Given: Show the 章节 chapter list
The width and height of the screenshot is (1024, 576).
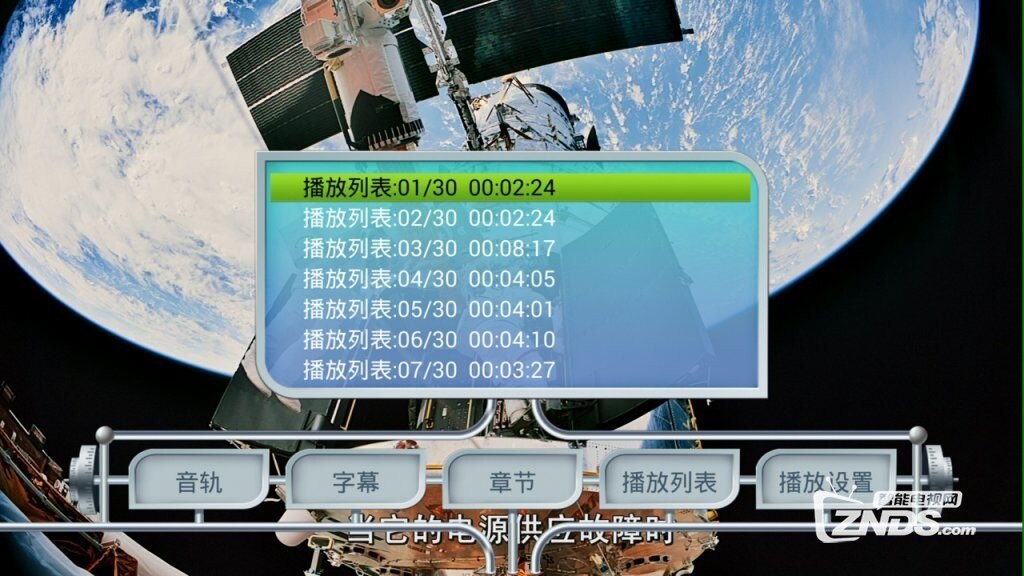Looking at the screenshot, I should tap(512, 483).
